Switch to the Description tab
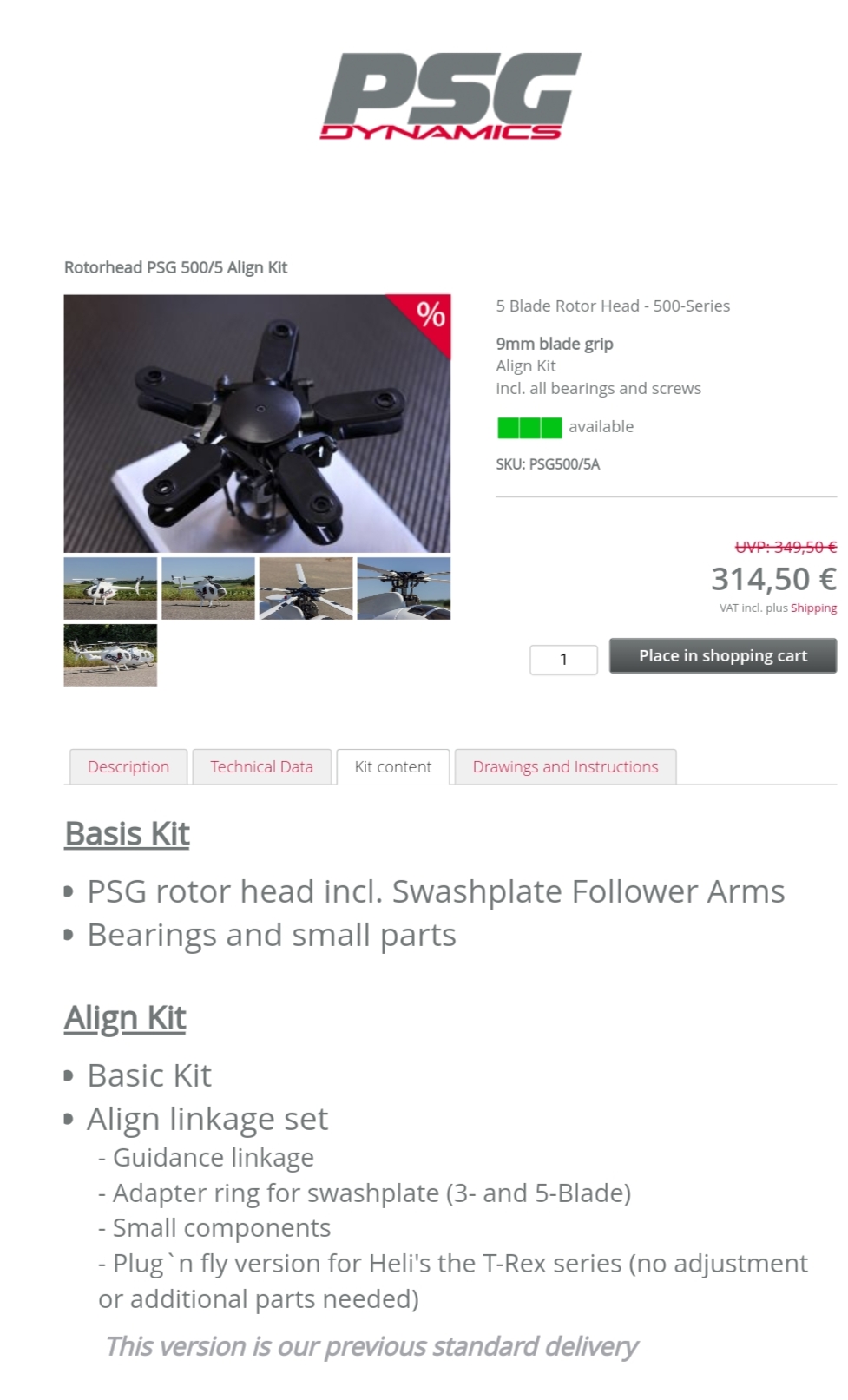Screen dimensions: 848x1400 (x=128, y=767)
